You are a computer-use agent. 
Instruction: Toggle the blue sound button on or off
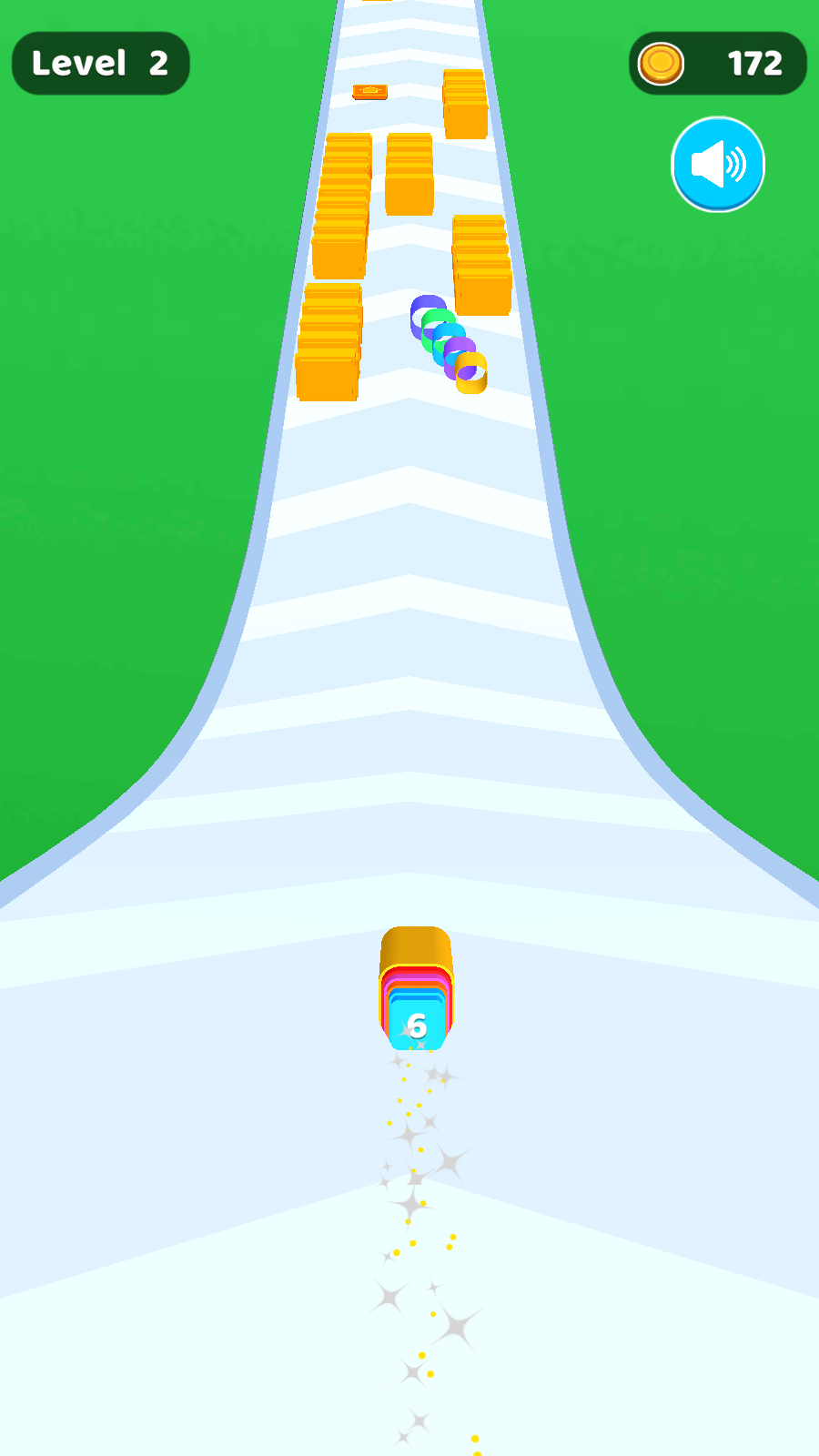click(718, 162)
